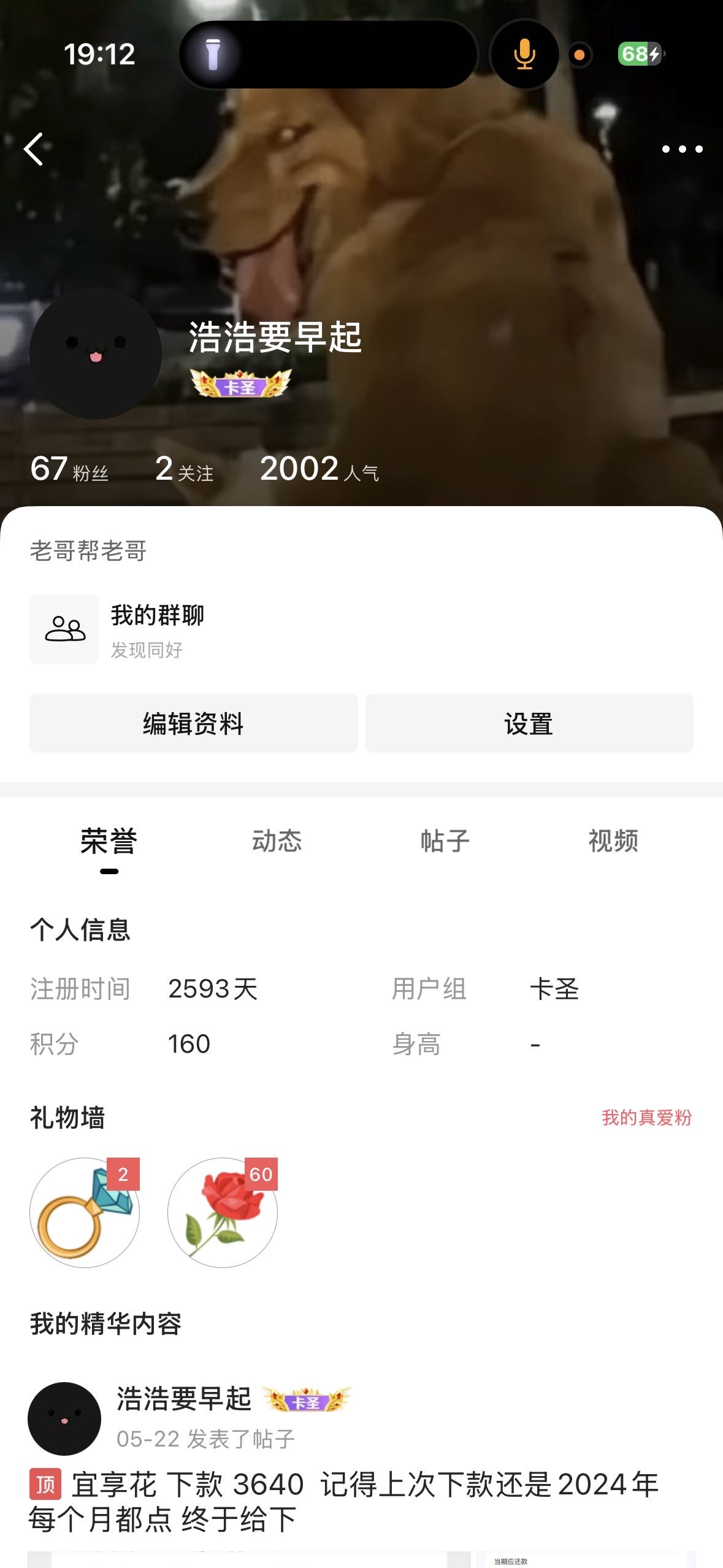Tap the diamond ring gift
Screen dimensions: 723x1568
pos(85,1213)
